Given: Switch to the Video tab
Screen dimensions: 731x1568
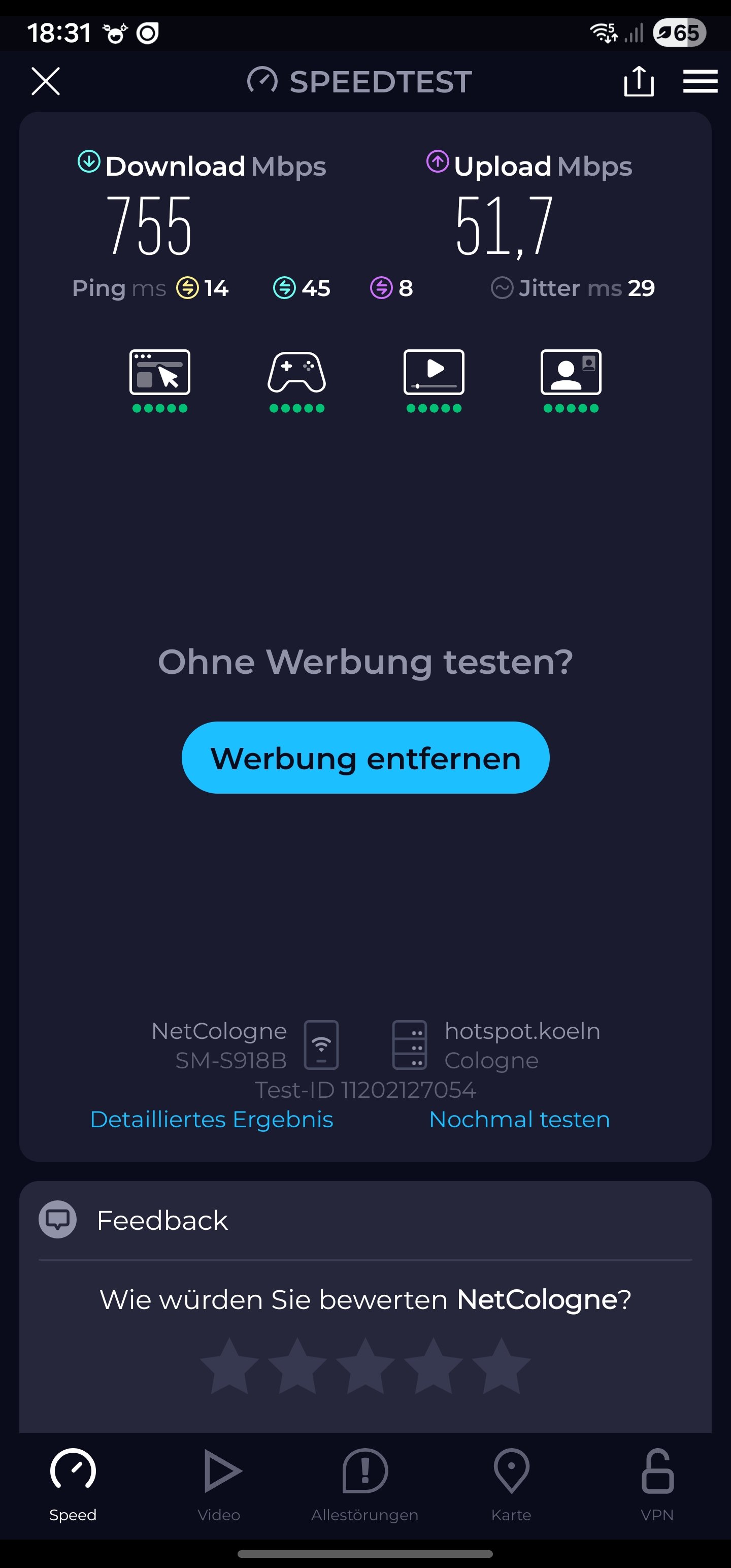Looking at the screenshot, I should coord(219,1483).
